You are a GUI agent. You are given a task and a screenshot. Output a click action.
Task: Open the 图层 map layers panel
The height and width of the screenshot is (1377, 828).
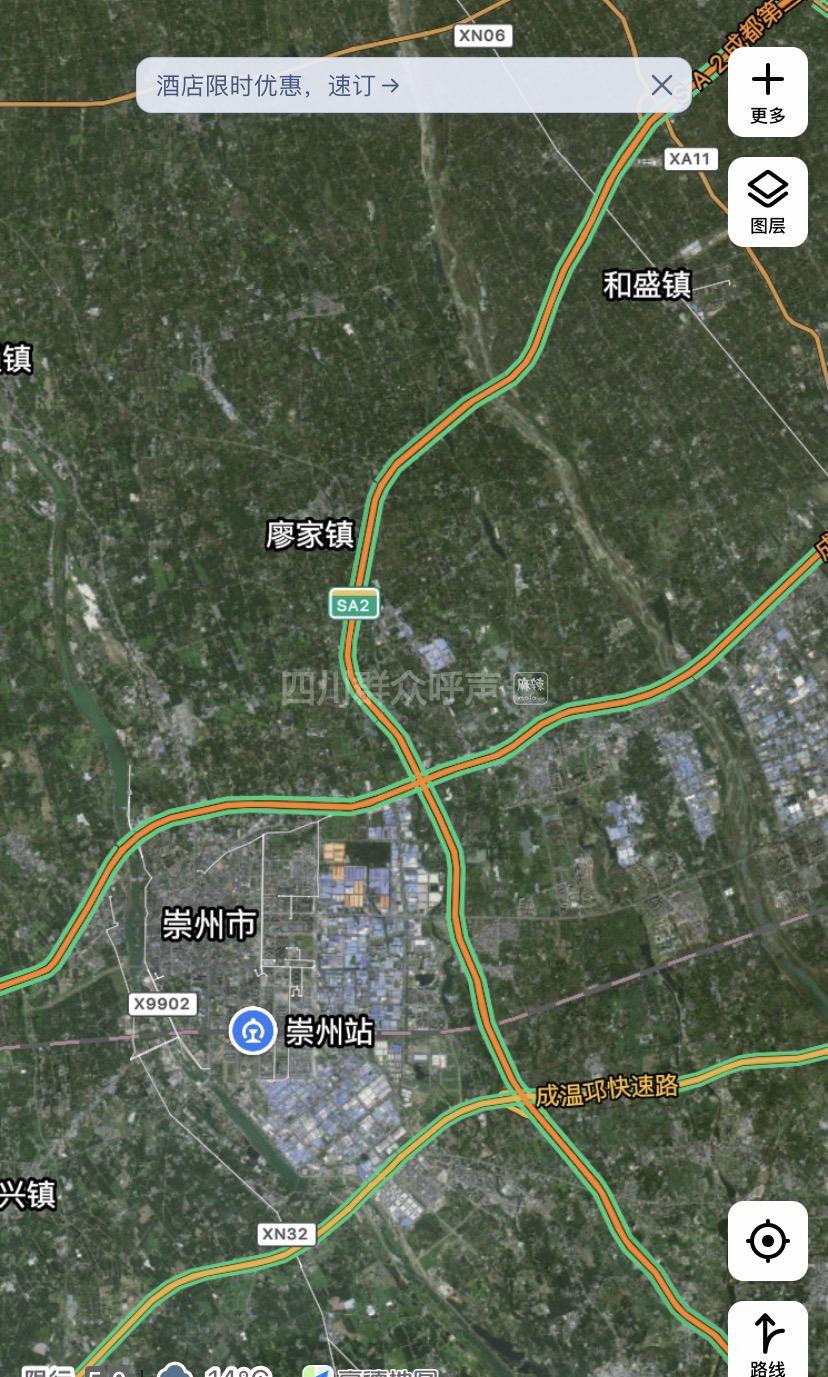pyautogui.click(x=767, y=202)
